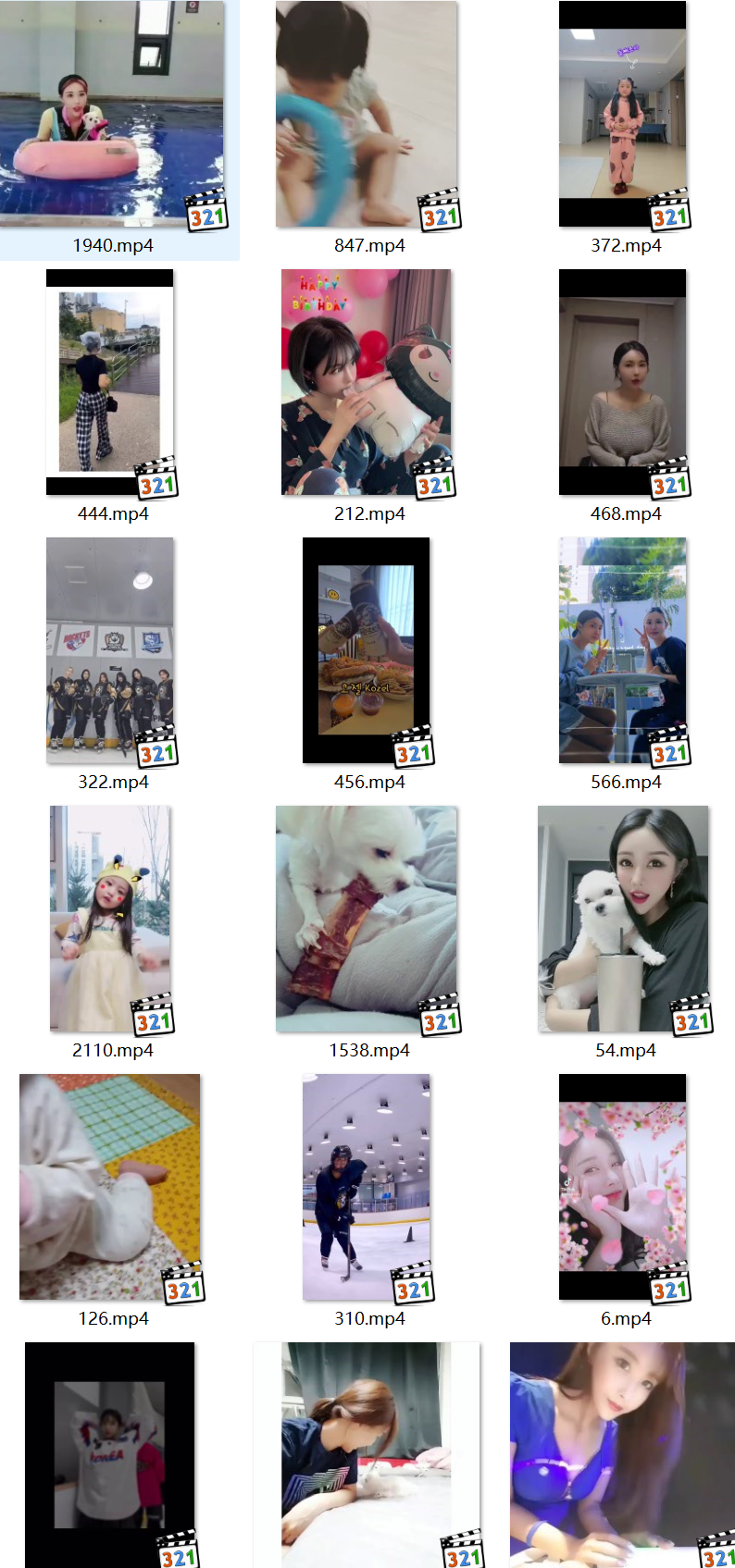Choose the 54.mp4 video thumbnail
735x1568 pixels.
[x=622, y=920]
